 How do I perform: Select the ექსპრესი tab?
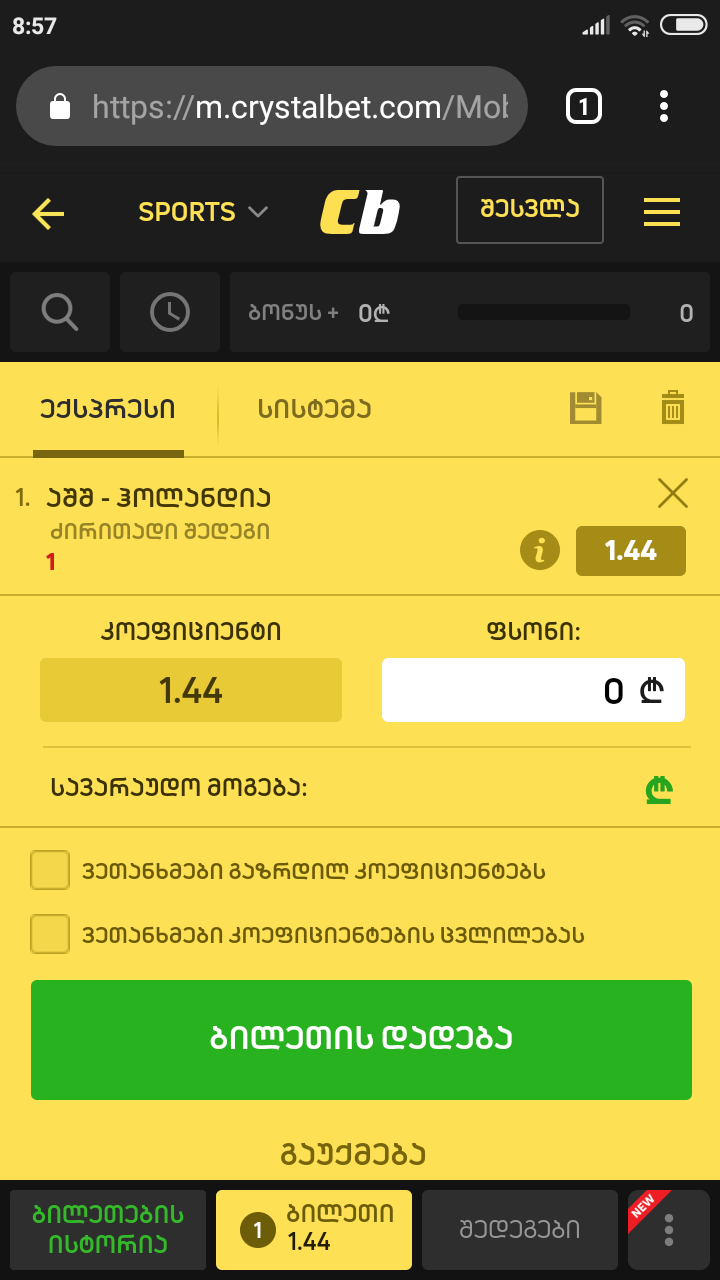point(108,409)
